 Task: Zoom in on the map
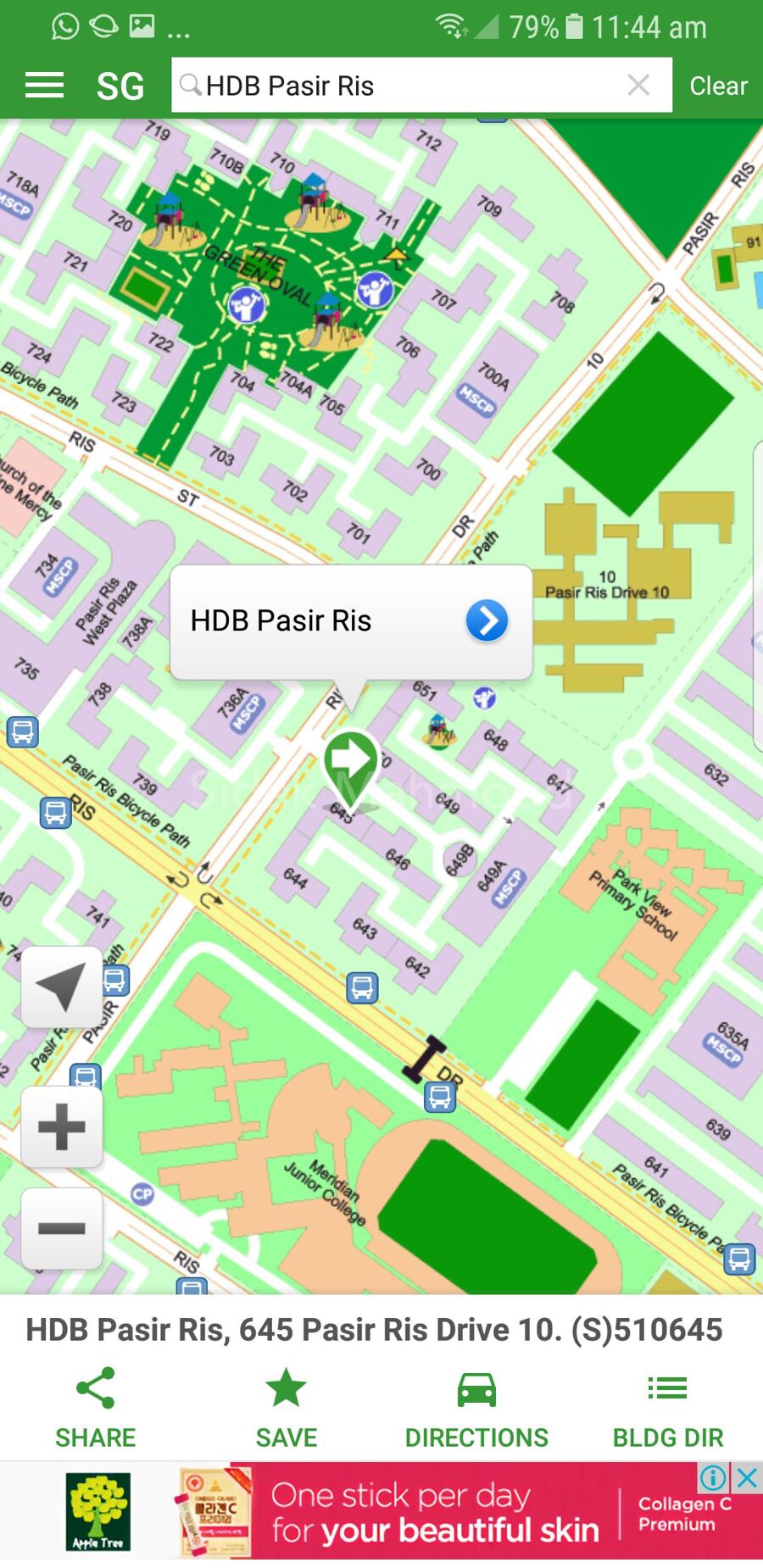pos(62,1127)
